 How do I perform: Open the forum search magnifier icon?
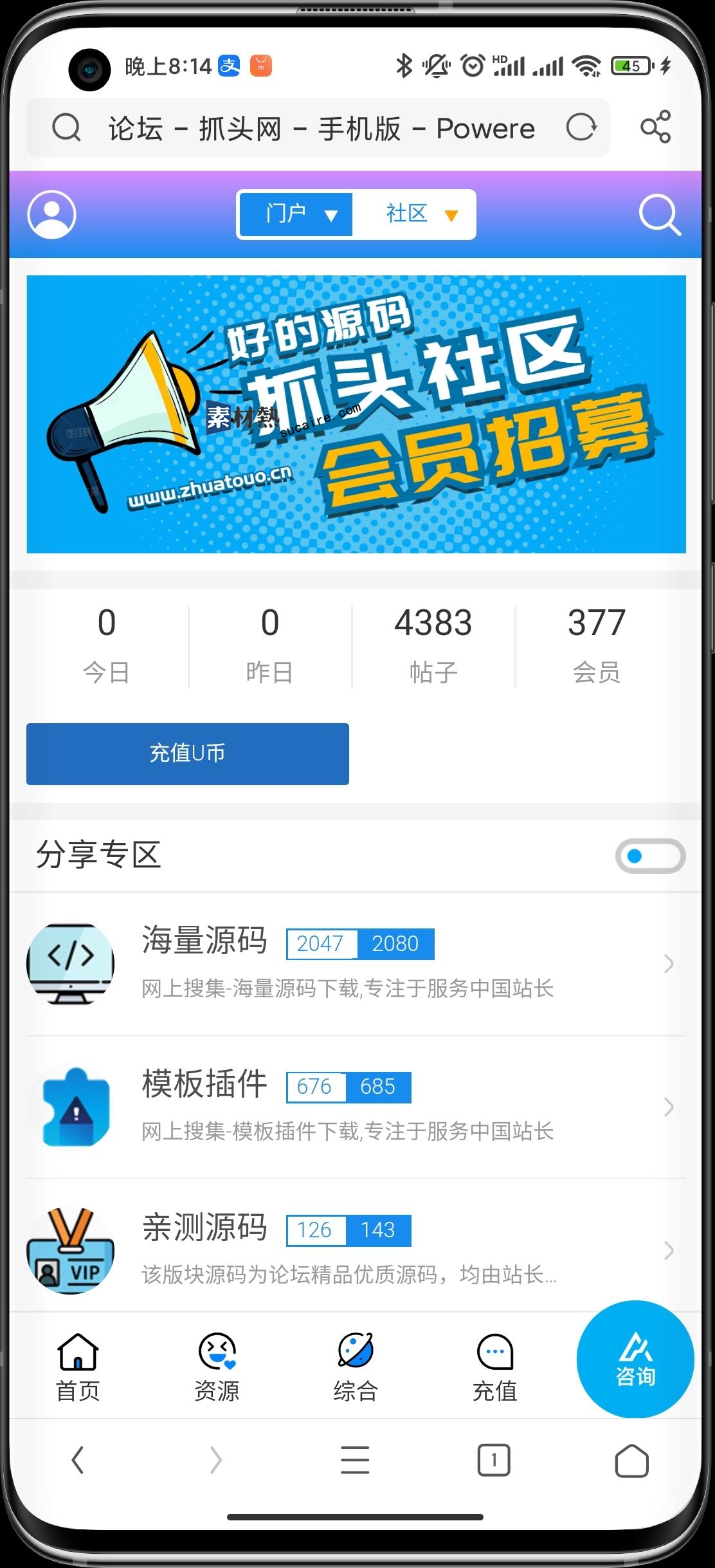660,216
